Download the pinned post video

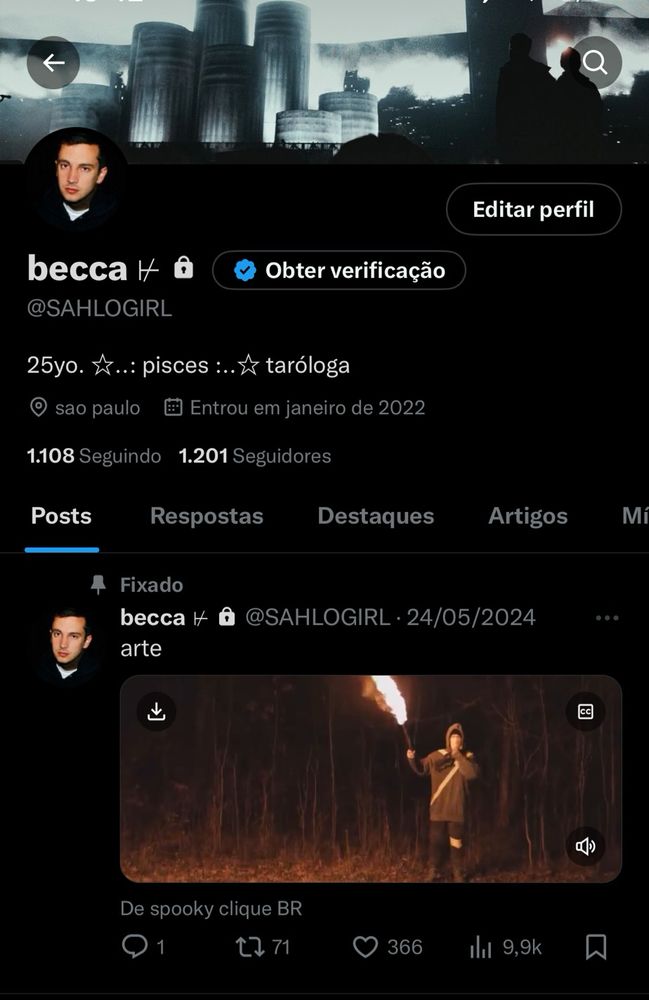[156, 711]
